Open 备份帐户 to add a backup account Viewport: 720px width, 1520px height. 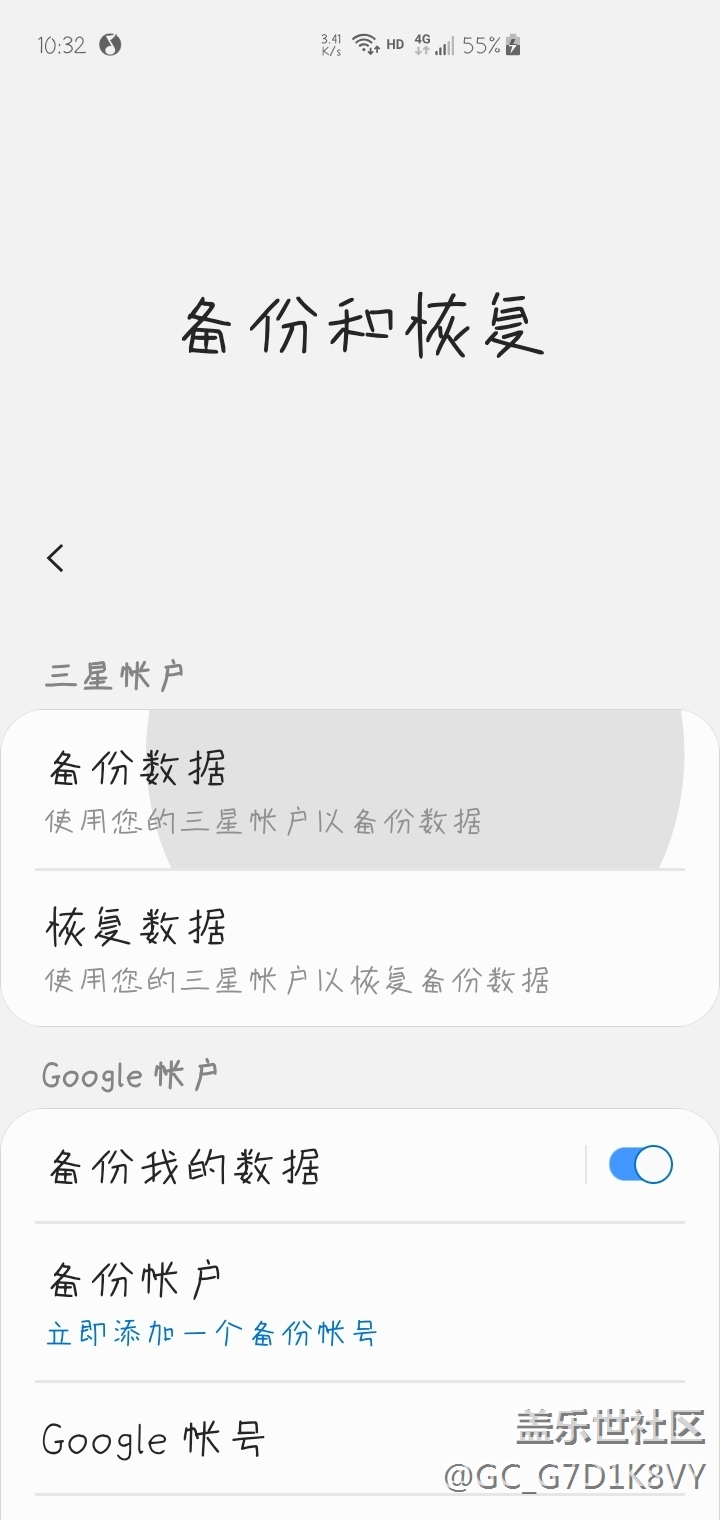[x=360, y=1302]
